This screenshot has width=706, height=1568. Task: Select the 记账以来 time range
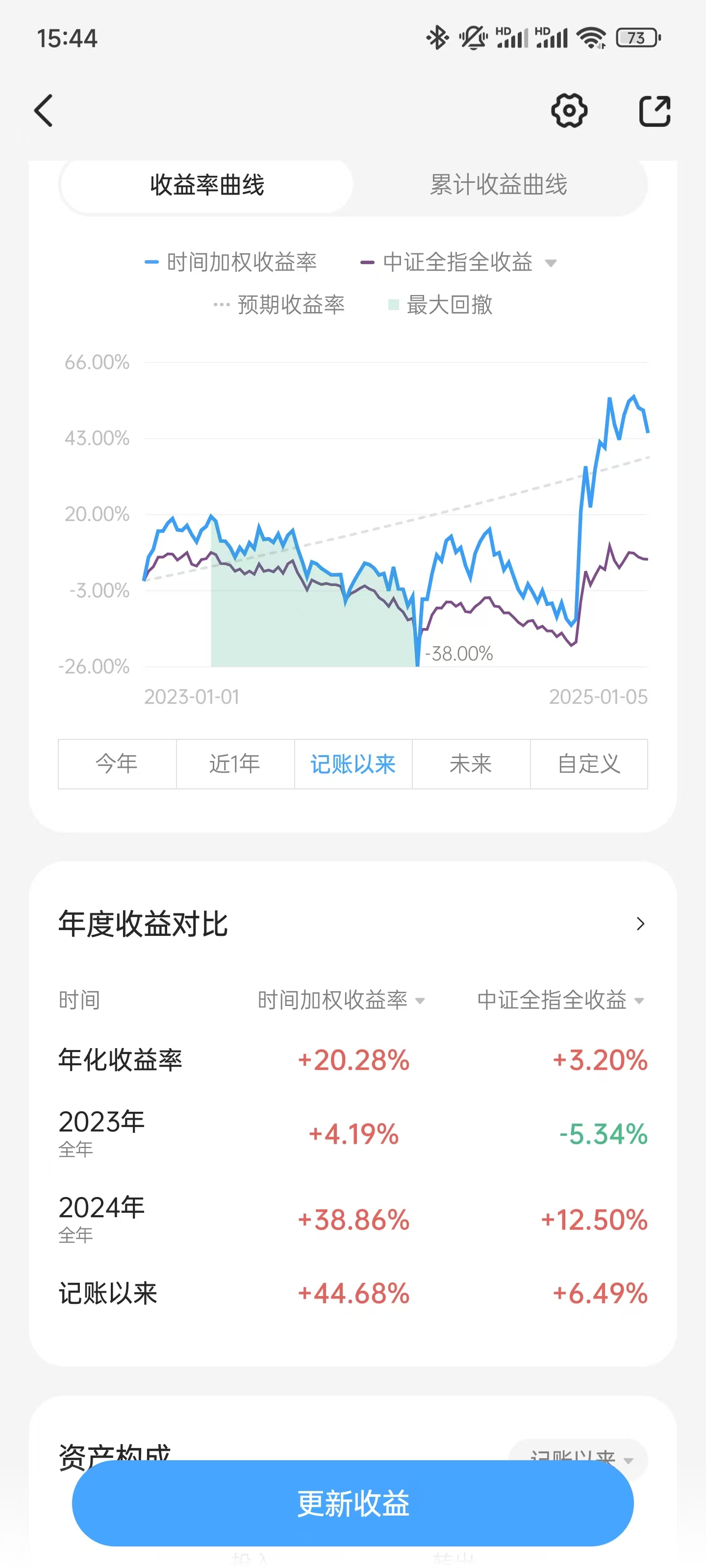pyautogui.click(x=353, y=764)
